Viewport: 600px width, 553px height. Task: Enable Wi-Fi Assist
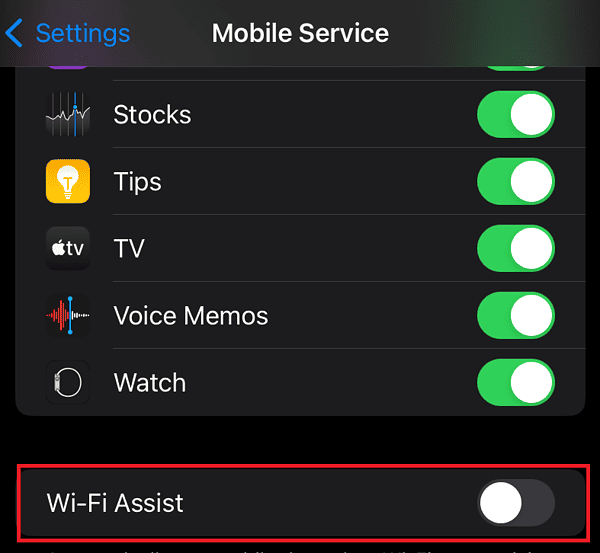click(515, 502)
